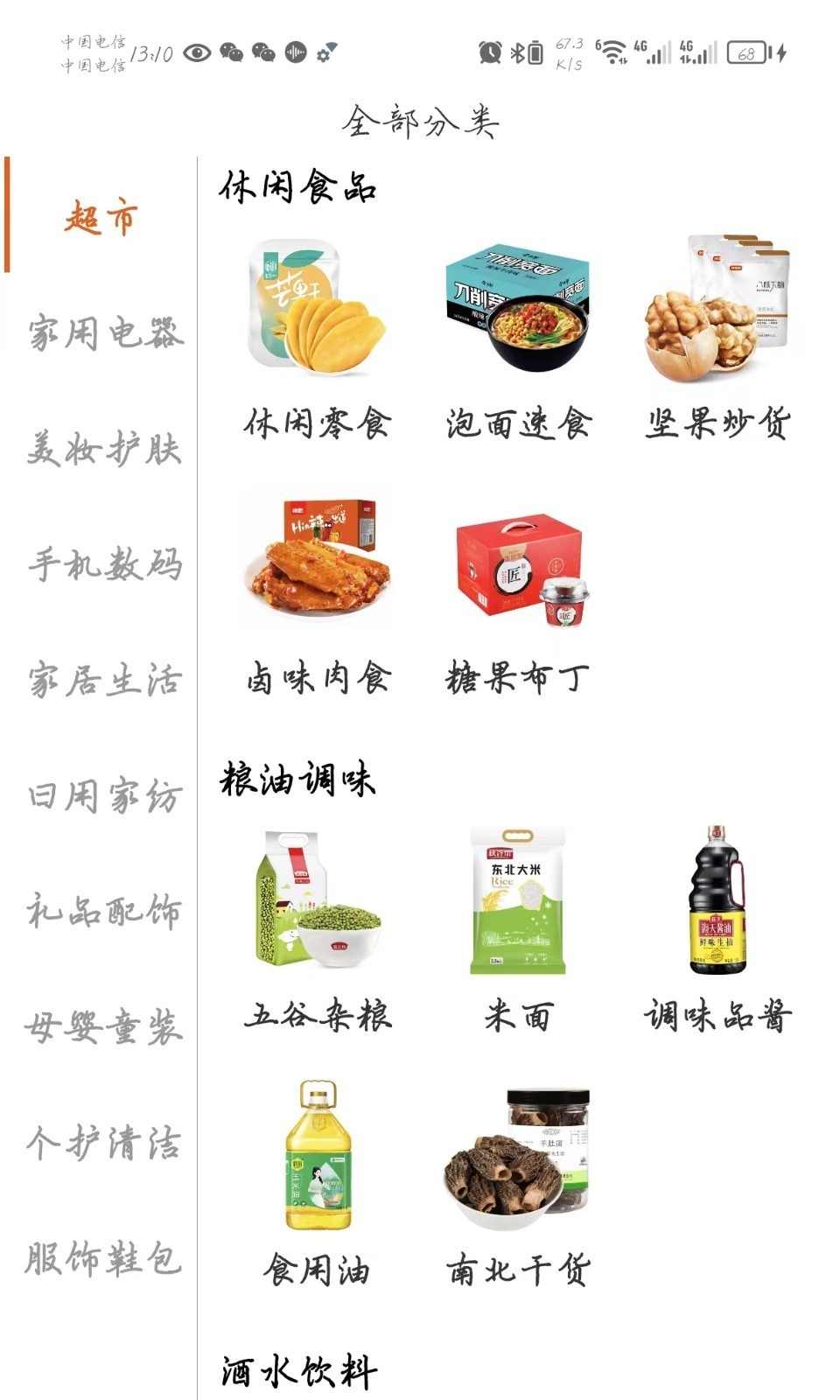Open the 母婴童装 category
The image size is (840, 1400).
[105, 1027]
